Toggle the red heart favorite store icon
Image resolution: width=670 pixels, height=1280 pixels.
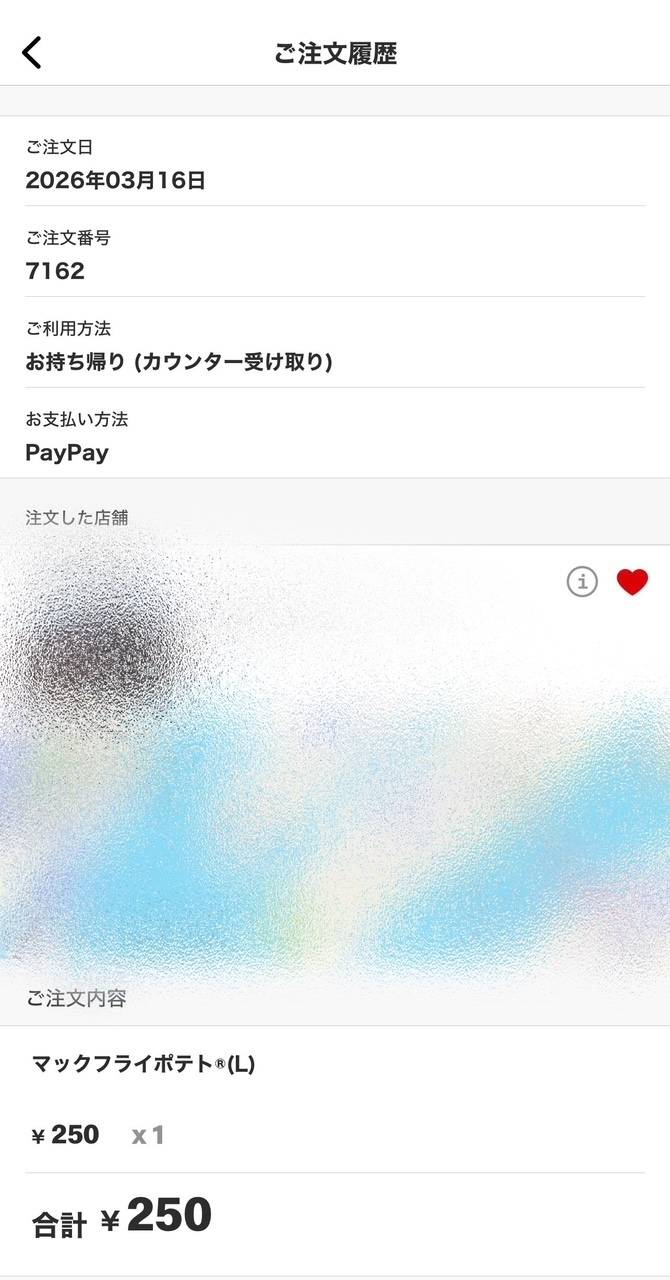pyautogui.click(x=632, y=581)
